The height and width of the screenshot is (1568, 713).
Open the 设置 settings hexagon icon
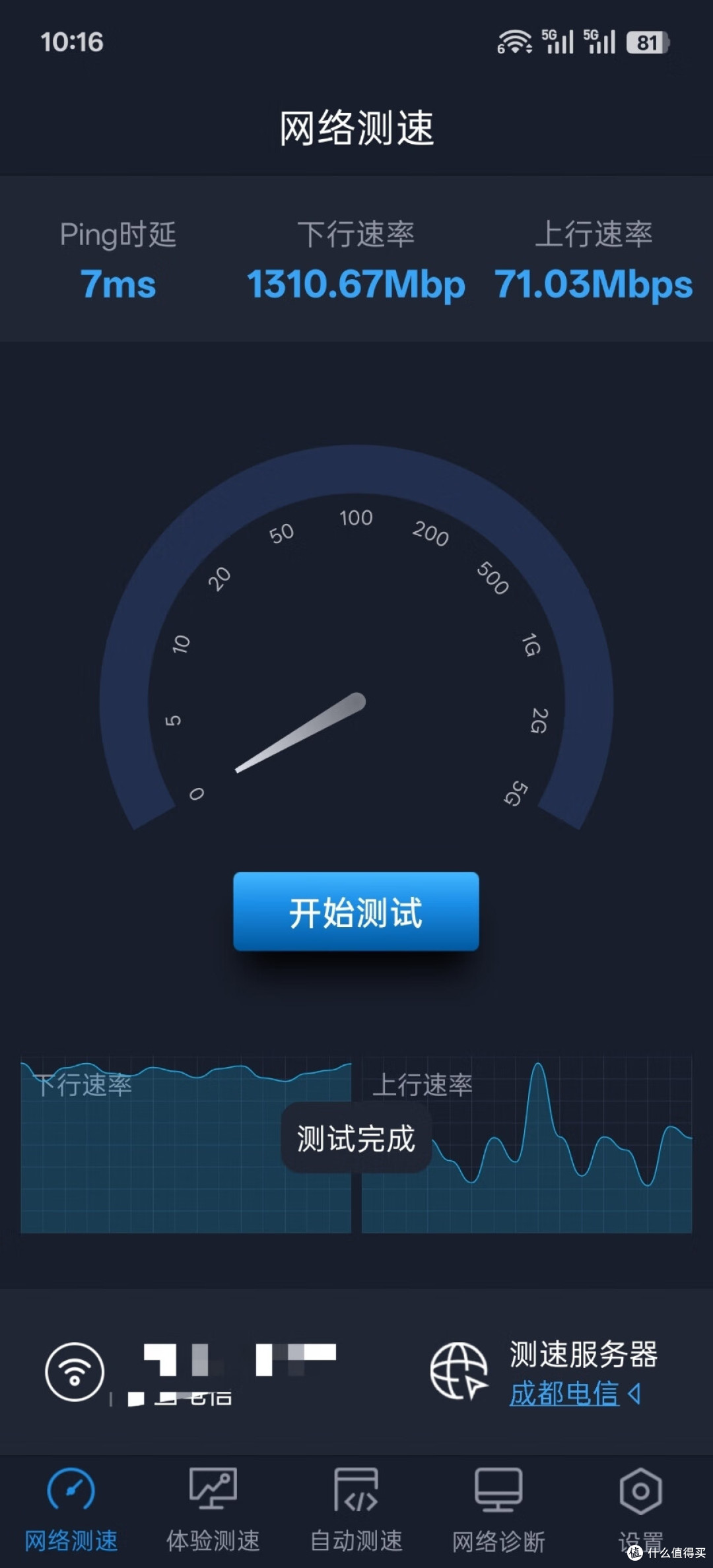[x=639, y=1488]
